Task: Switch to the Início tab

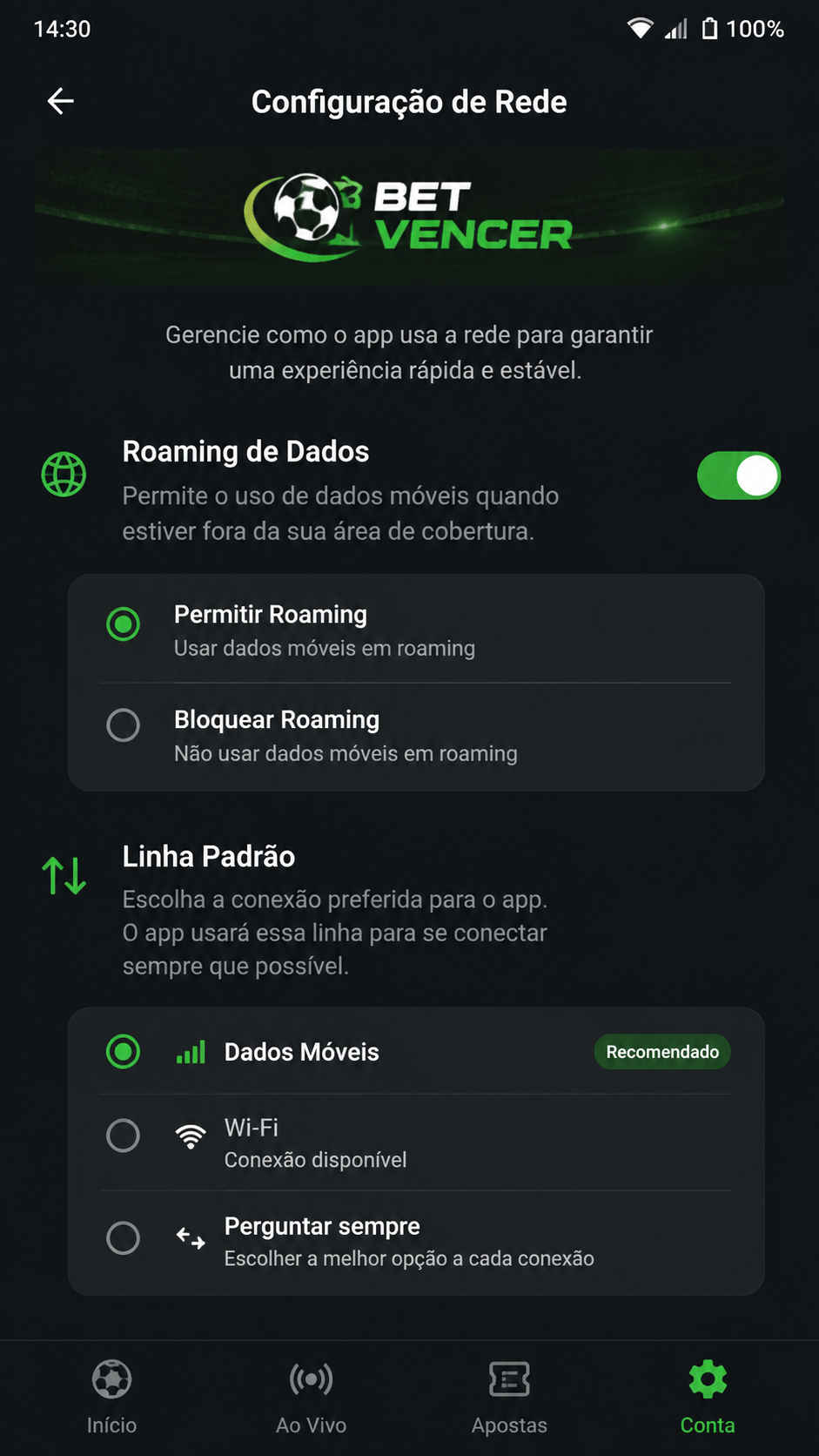Action: [111, 1398]
